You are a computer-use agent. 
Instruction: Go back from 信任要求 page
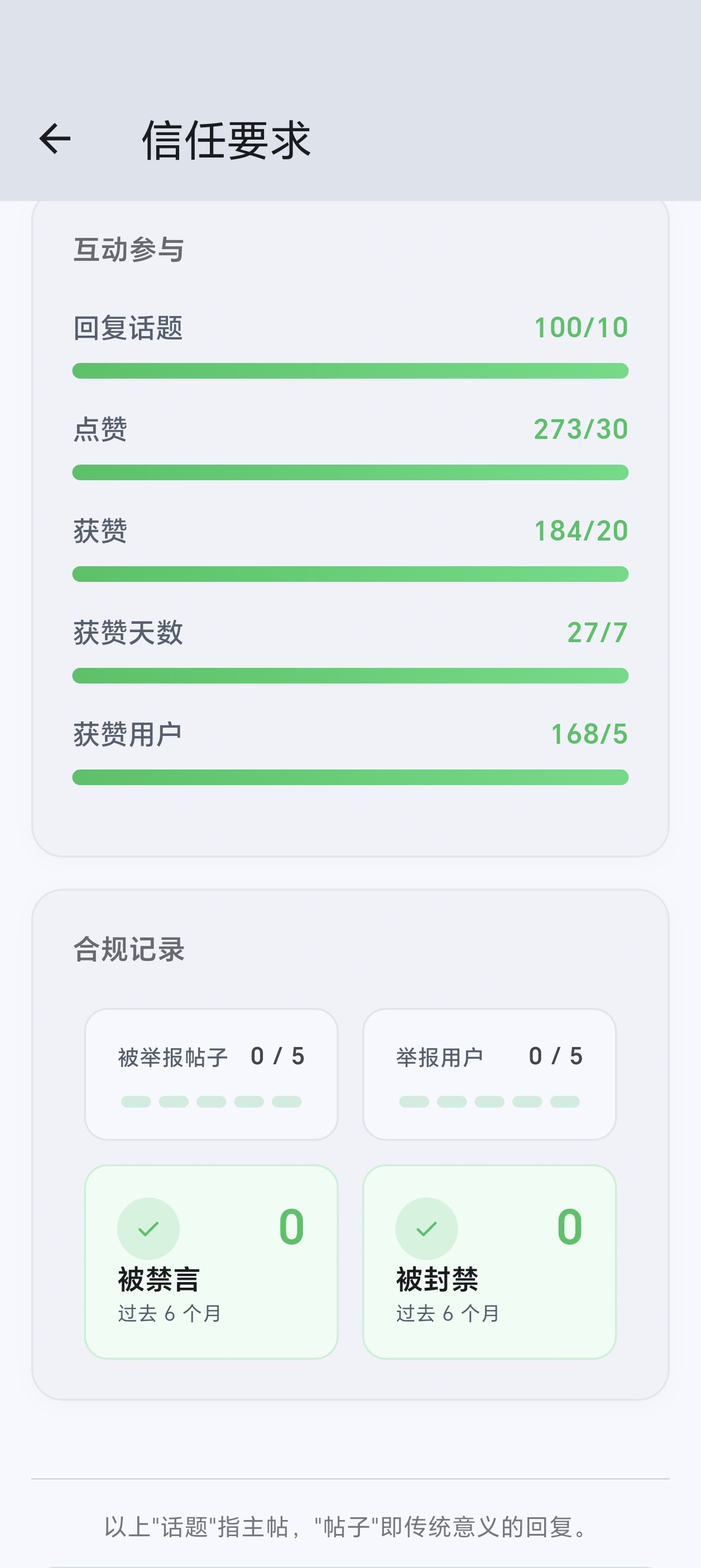pos(55,140)
